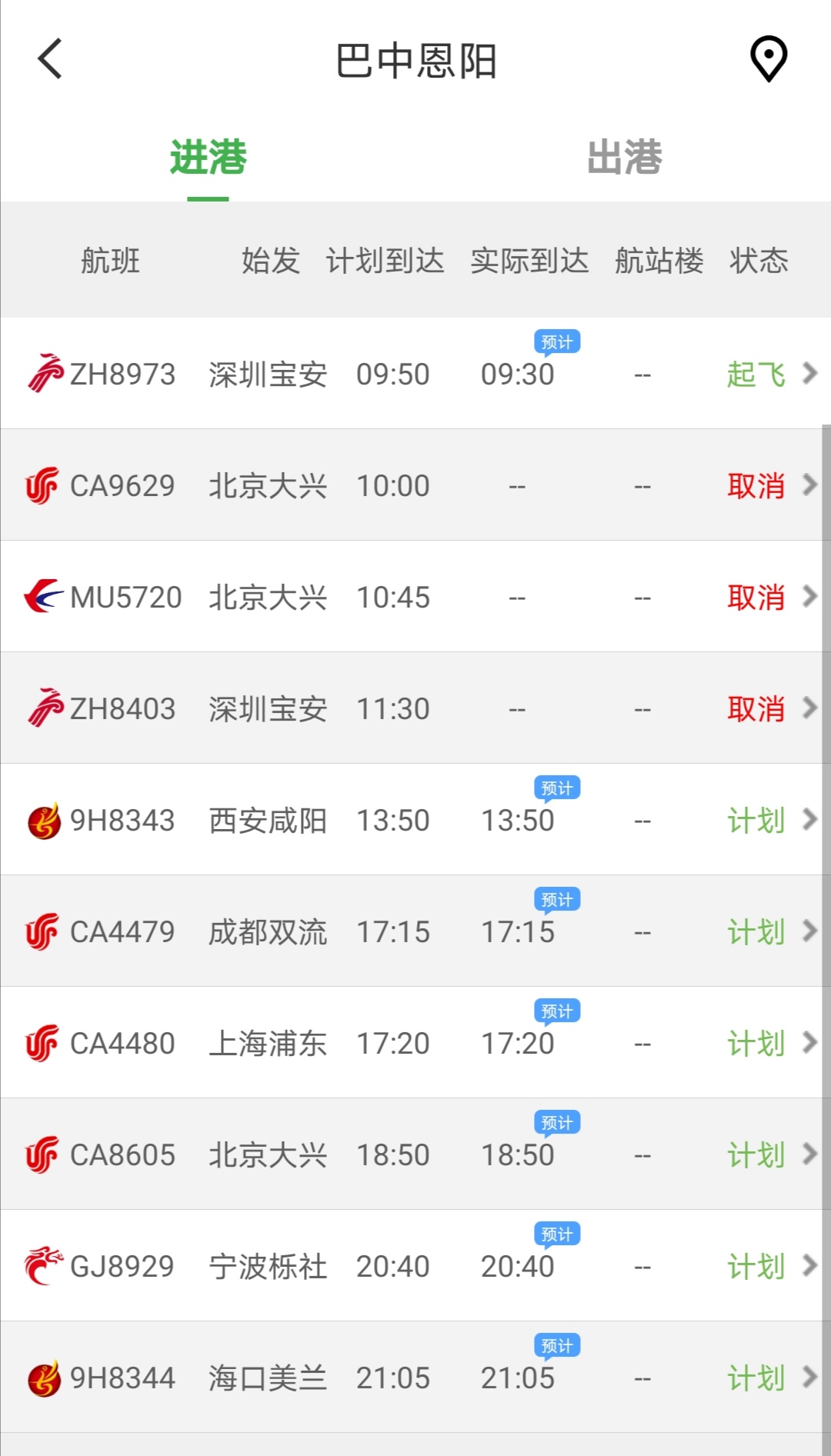Open flight GJ8929 from 宁波栎社

click(415, 1267)
